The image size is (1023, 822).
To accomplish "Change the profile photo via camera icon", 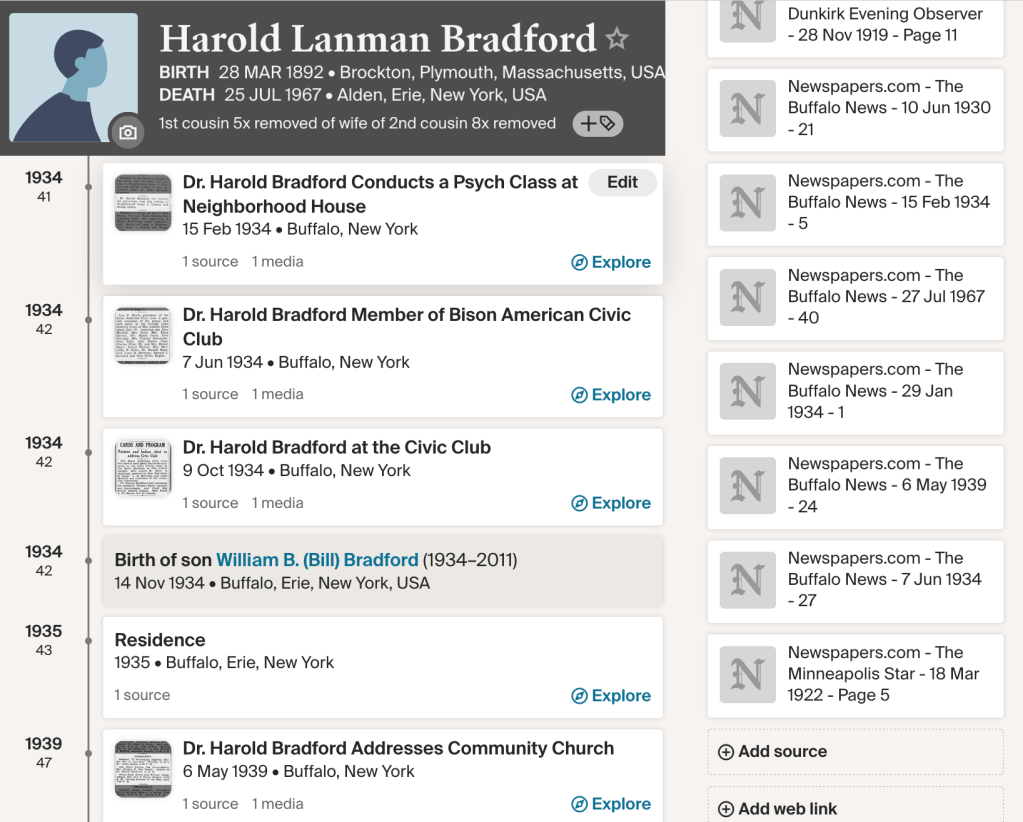I will pyautogui.click(x=127, y=131).
